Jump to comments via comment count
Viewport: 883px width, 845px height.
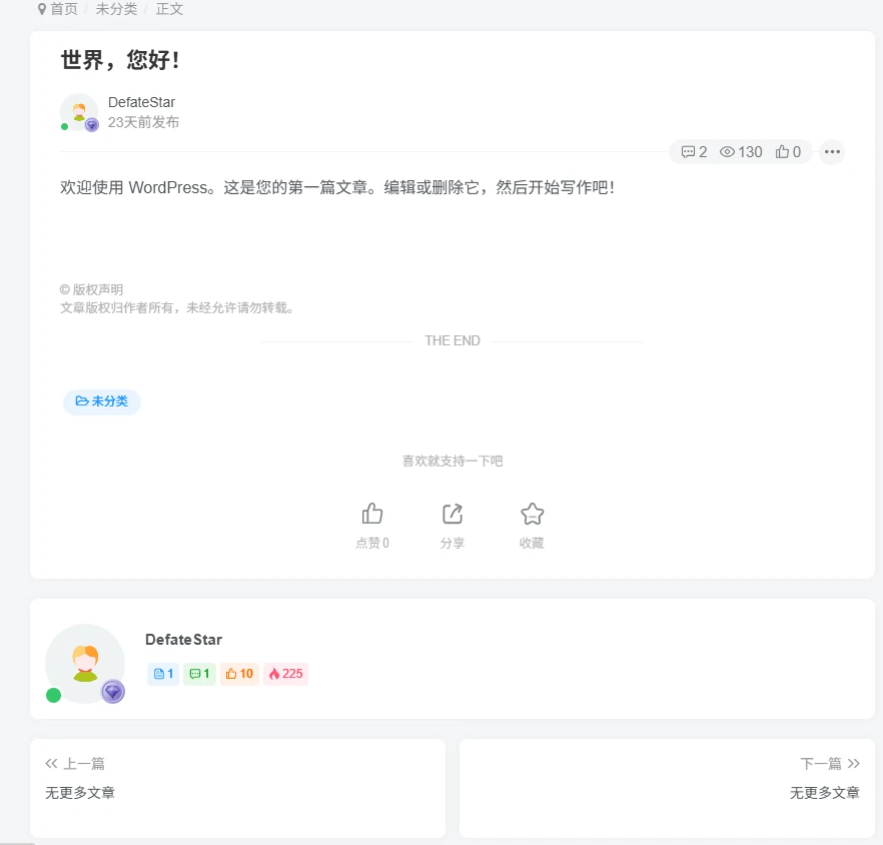(694, 152)
